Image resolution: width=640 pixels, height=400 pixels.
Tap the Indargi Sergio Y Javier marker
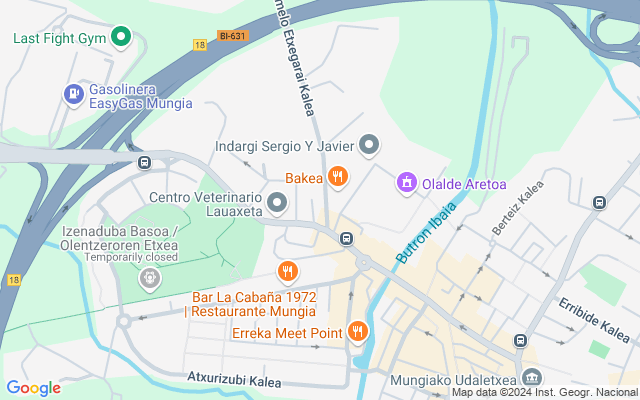click(369, 146)
